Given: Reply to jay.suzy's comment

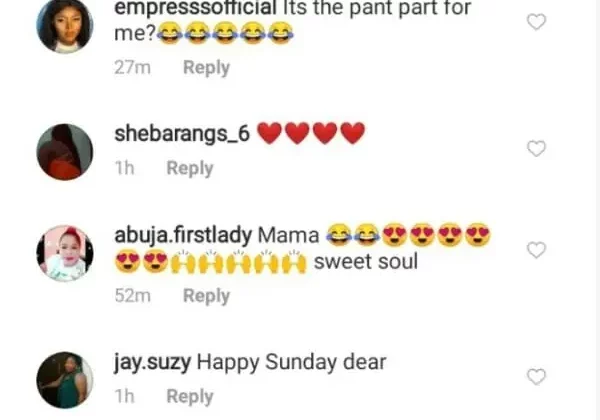Looking at the screenshot, I should tap(189, 397).
